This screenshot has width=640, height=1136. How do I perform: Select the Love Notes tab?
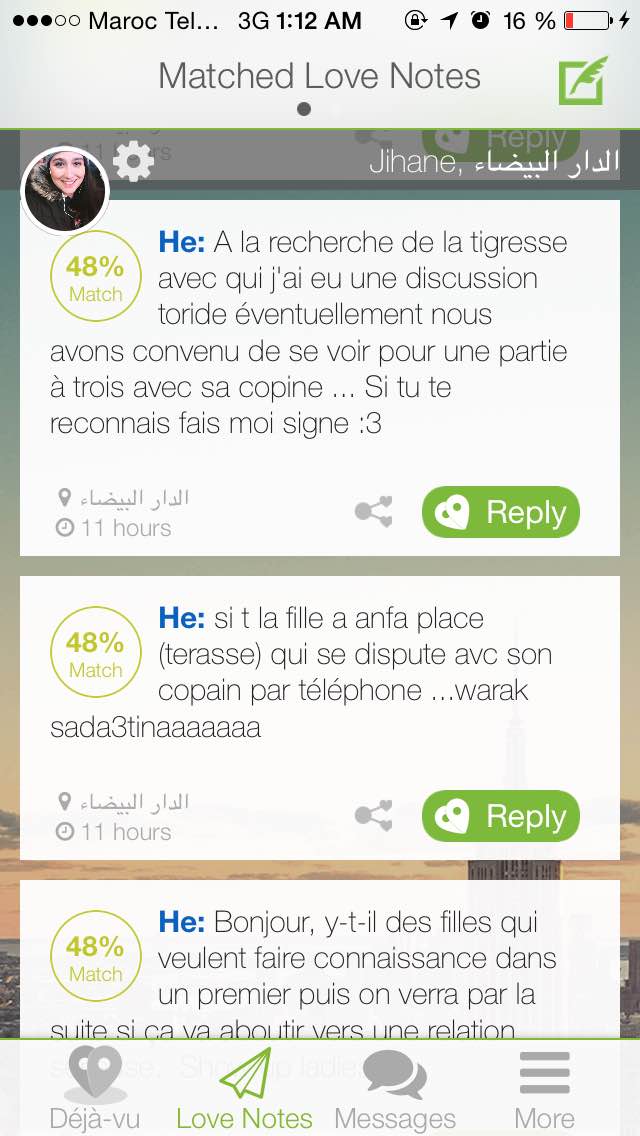[245, 1090]
